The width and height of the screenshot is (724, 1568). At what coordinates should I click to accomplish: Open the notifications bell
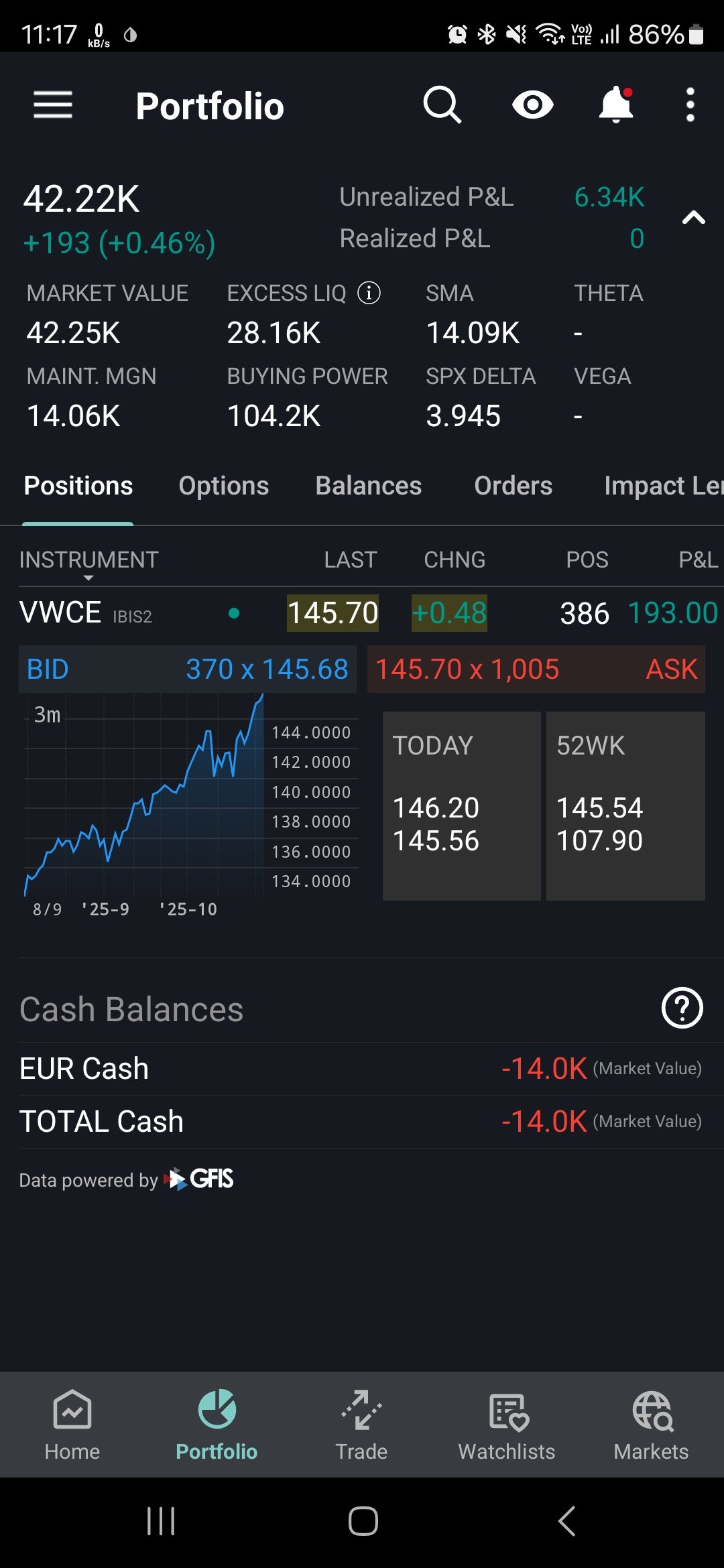coord(616,105)
